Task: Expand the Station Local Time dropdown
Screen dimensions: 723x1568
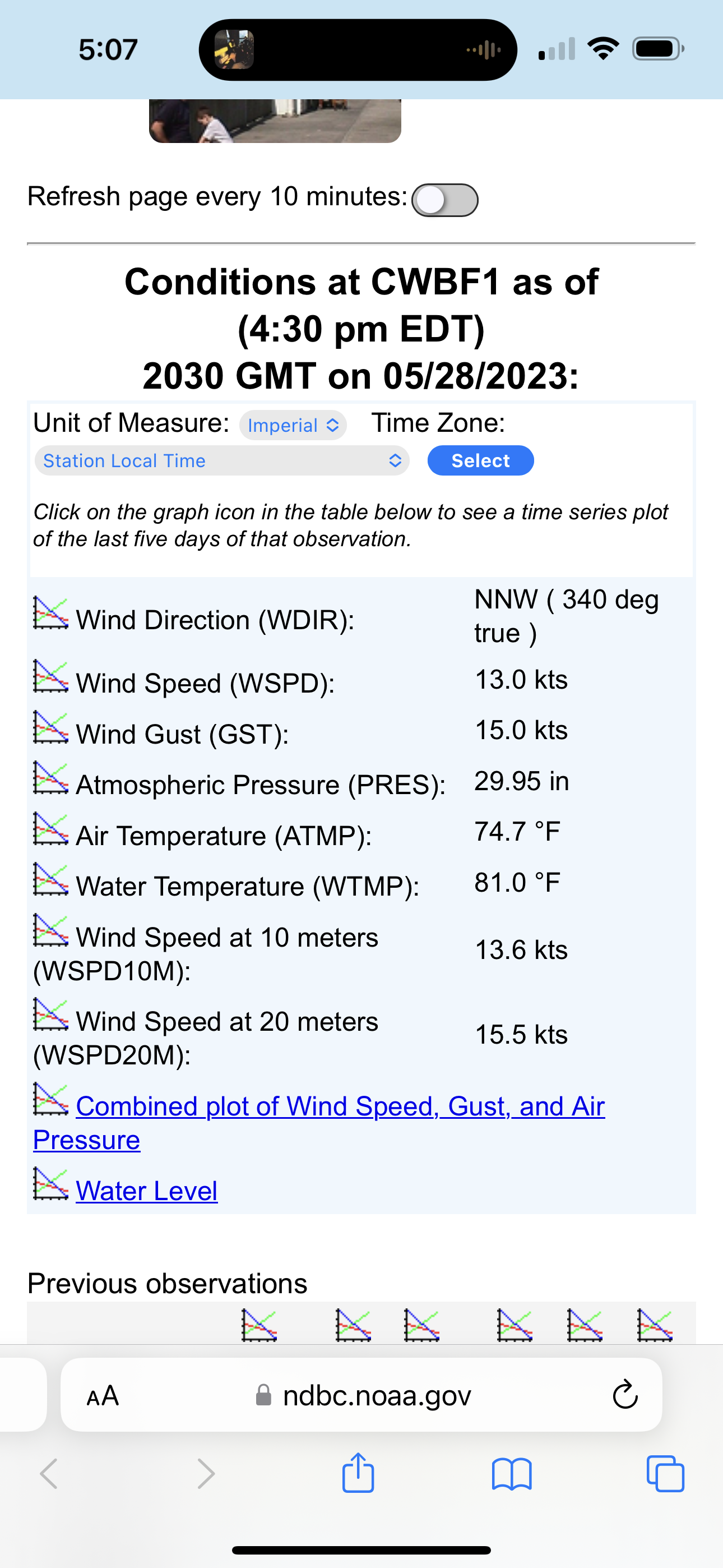Action: pyautogui.click(x=222, y=461)
